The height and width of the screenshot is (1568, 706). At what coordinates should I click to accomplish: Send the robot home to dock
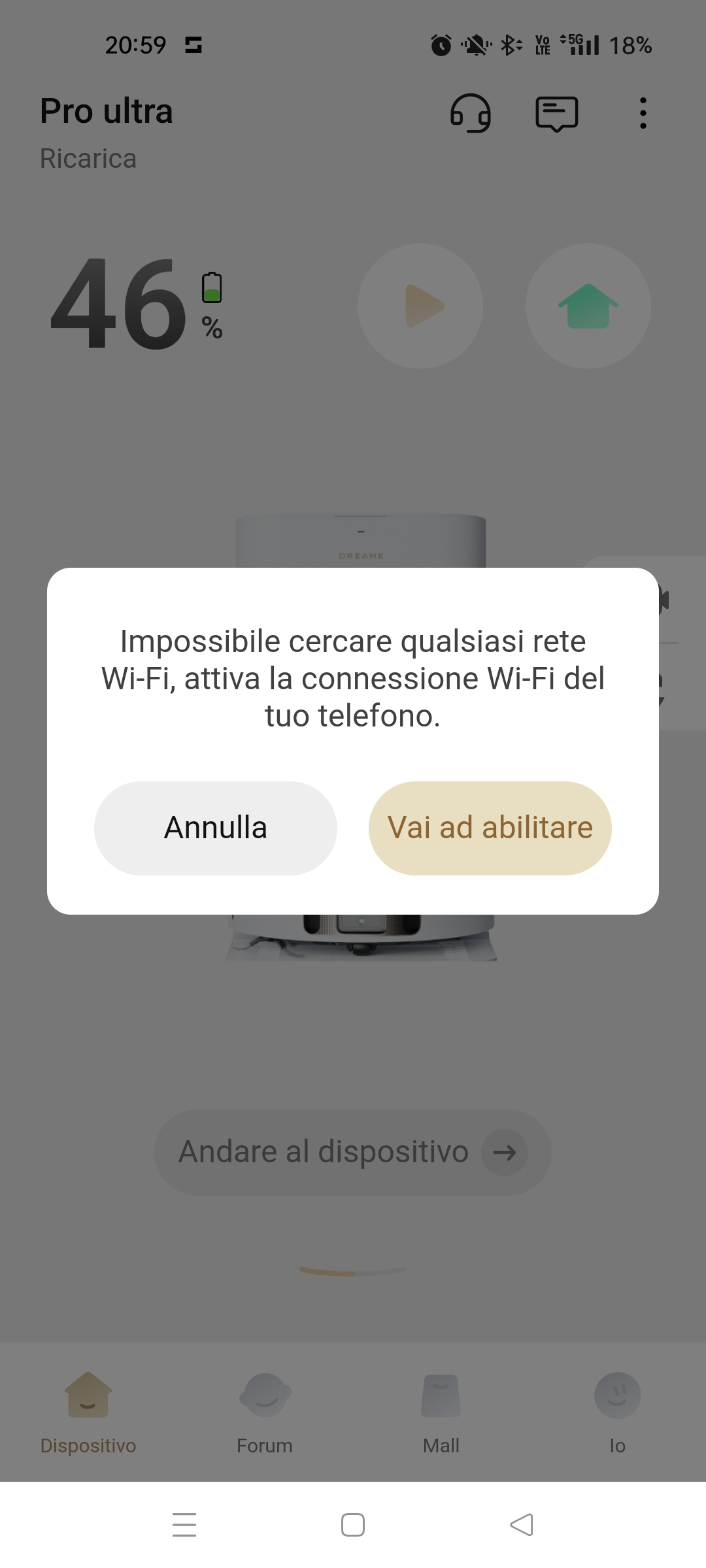click(x=588, y=306)
